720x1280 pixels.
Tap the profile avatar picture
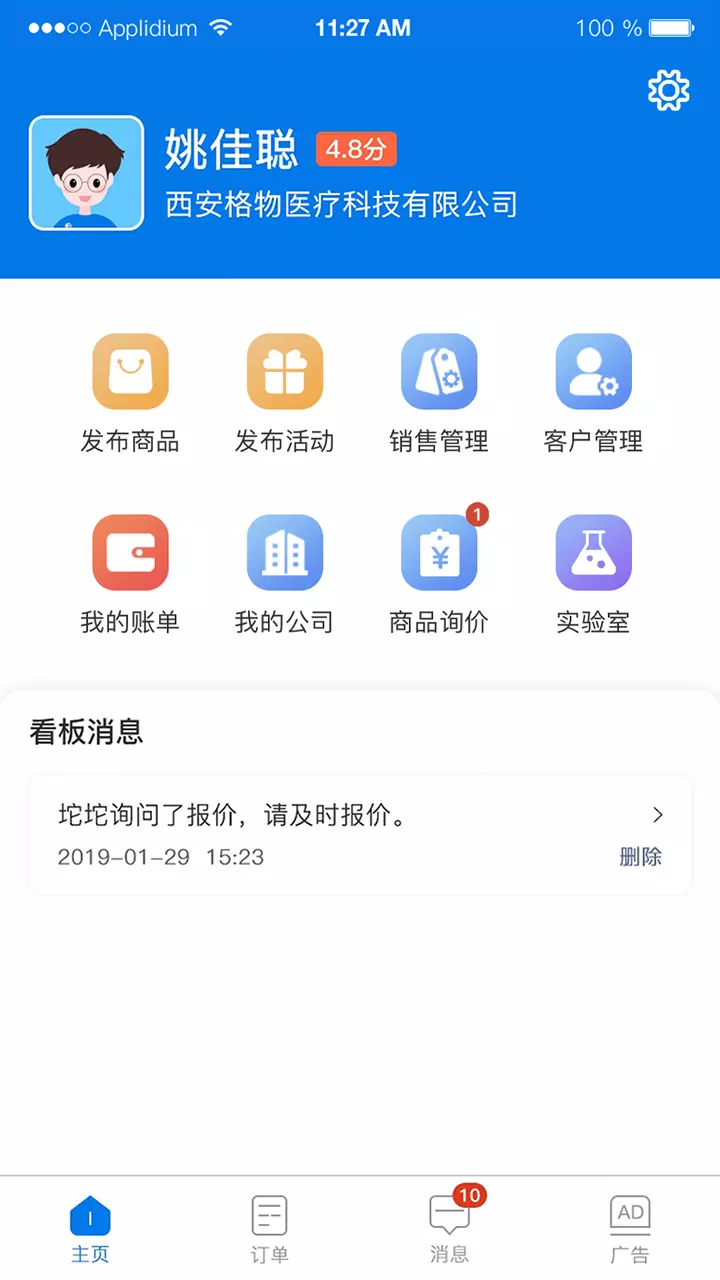coord(86,173)
